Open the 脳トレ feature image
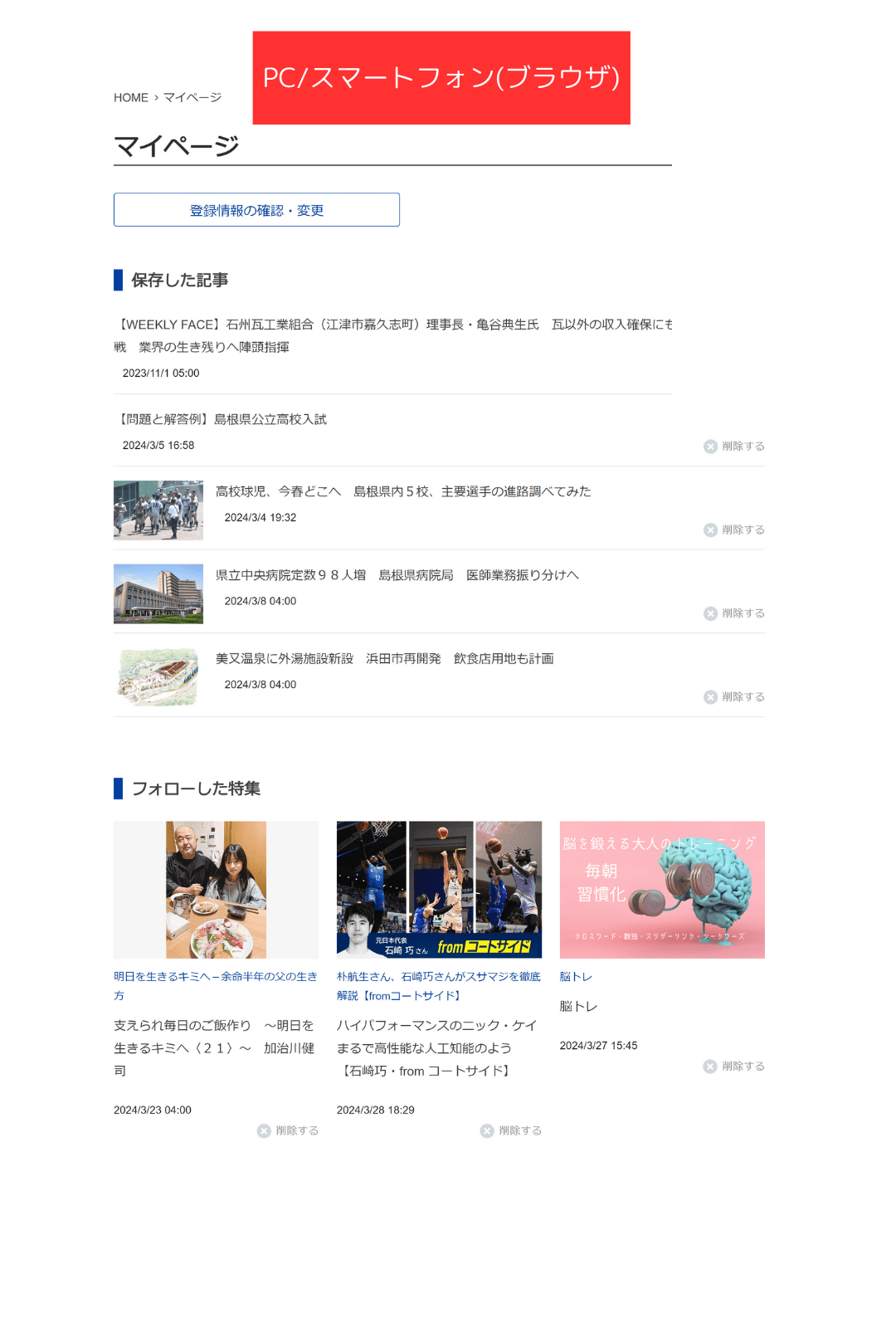Screen dimensions: 896x1328 662,890
